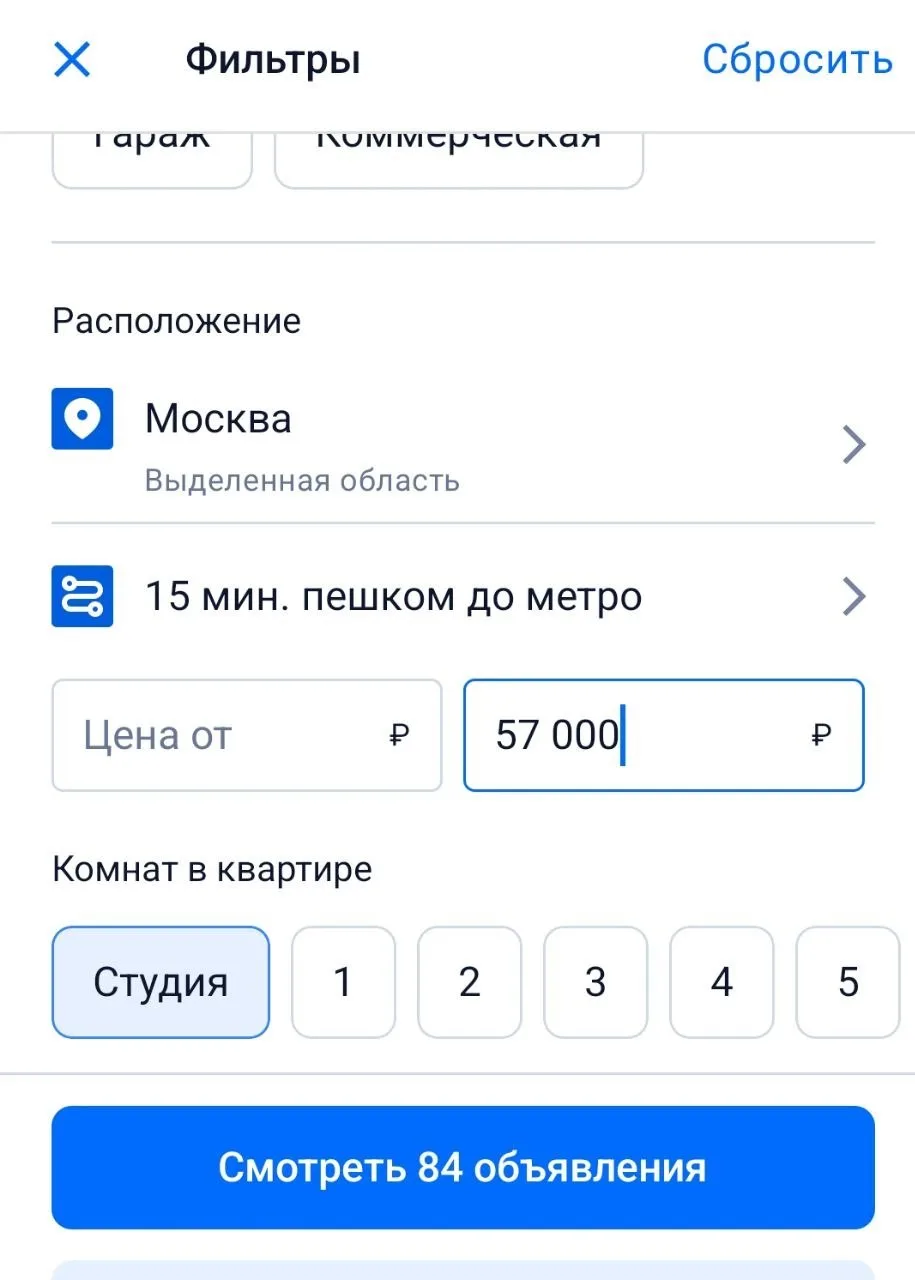
Task: Close the filters screen
Action: pyautogui.click(x=72, y=60)
